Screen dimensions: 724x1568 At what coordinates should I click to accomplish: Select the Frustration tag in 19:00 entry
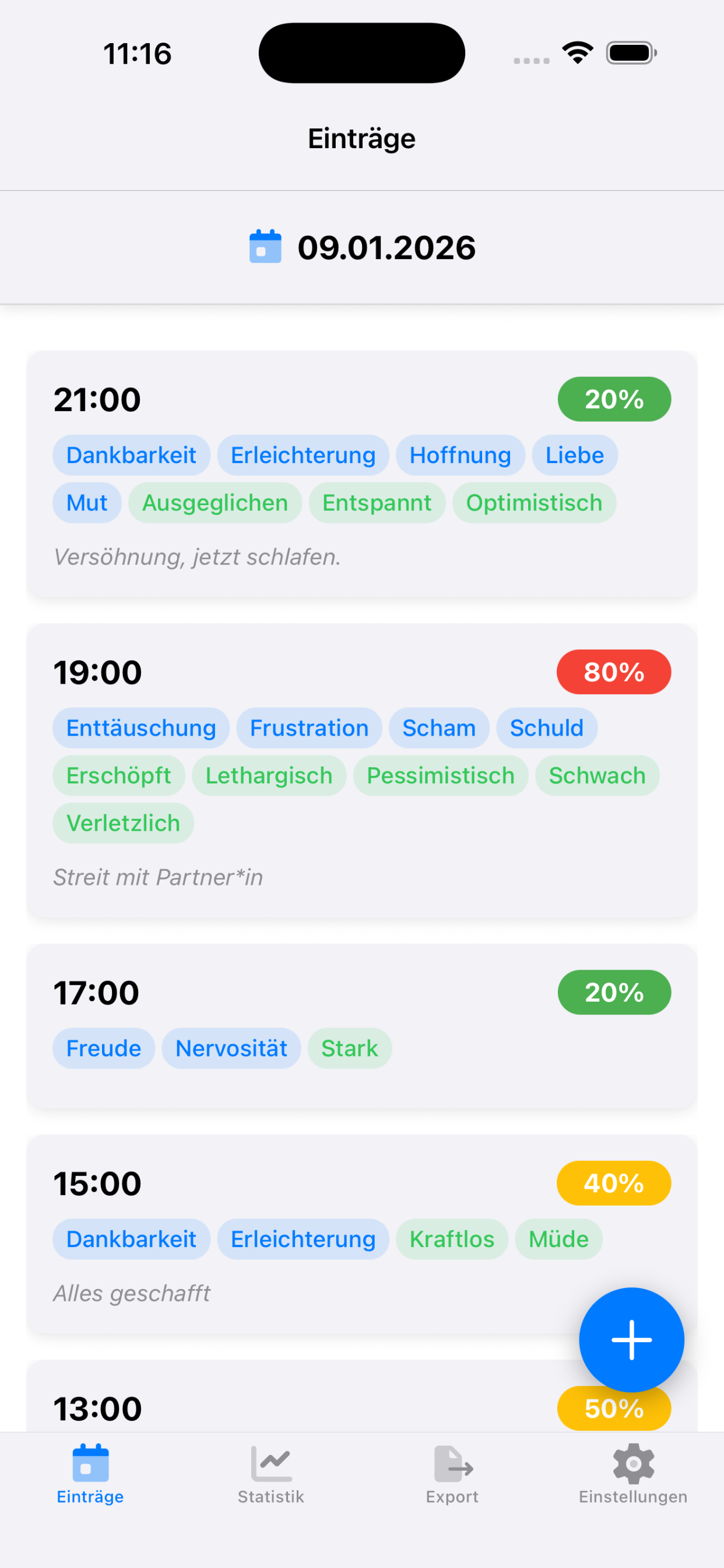tap(309, 727)
